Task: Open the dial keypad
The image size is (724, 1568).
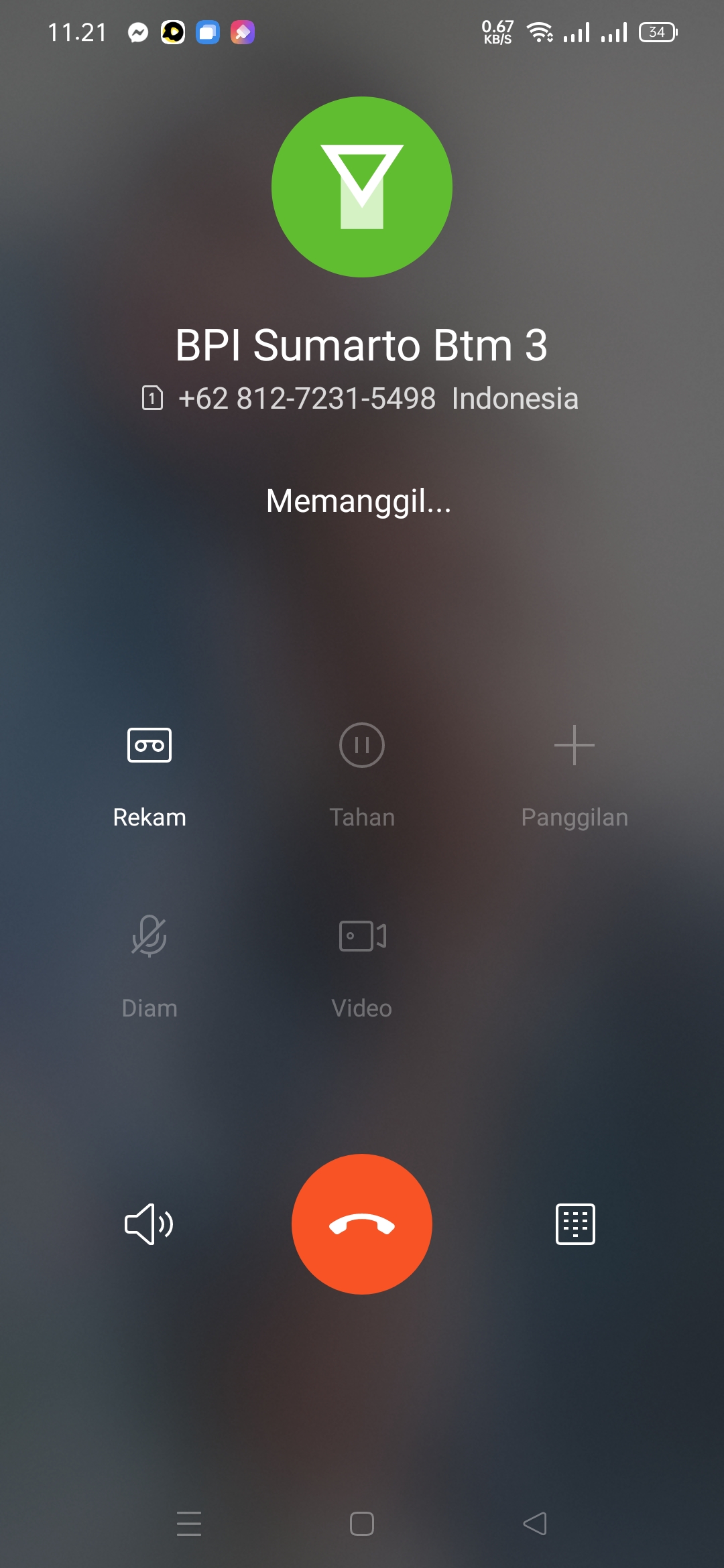Action: 575,1224
